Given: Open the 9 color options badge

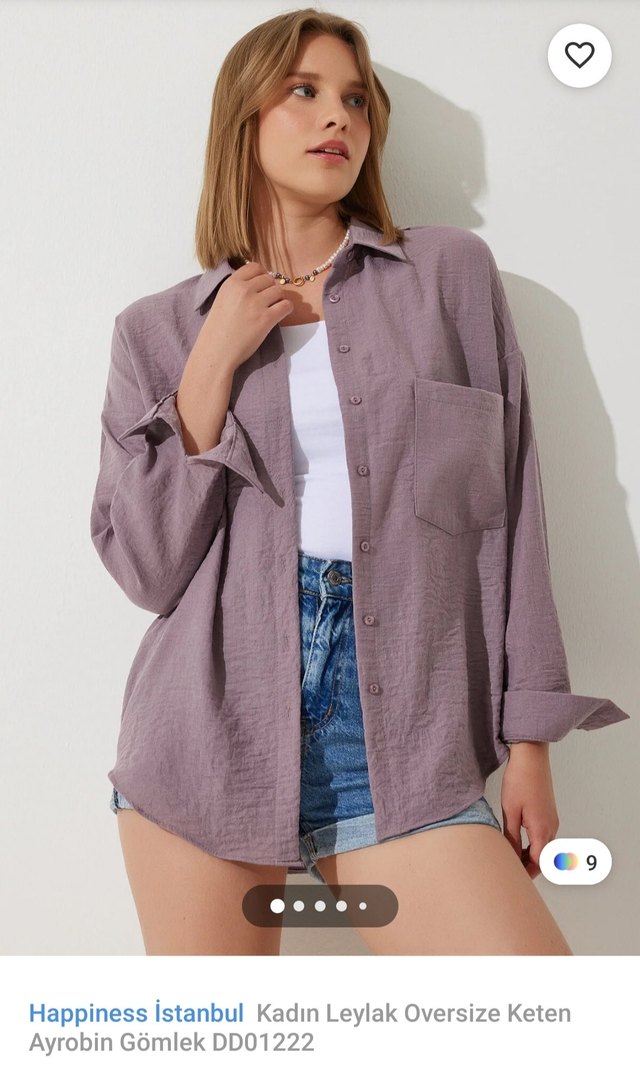Looking at the screenshot, I should click(x=575, y=861).
